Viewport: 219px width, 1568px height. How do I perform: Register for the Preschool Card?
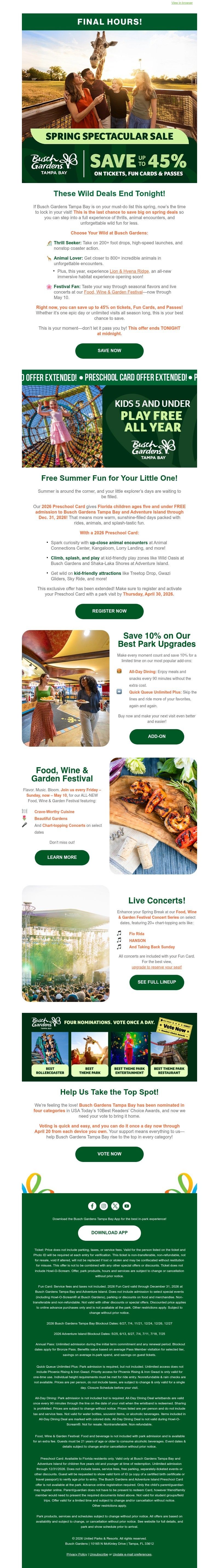(x=109, y=610)
